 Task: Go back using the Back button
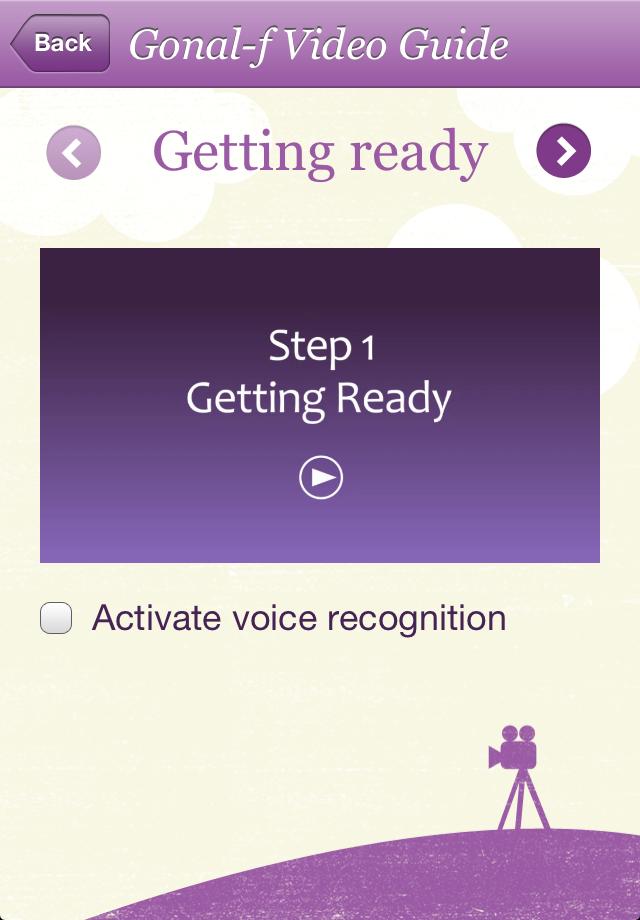(60, 44)
